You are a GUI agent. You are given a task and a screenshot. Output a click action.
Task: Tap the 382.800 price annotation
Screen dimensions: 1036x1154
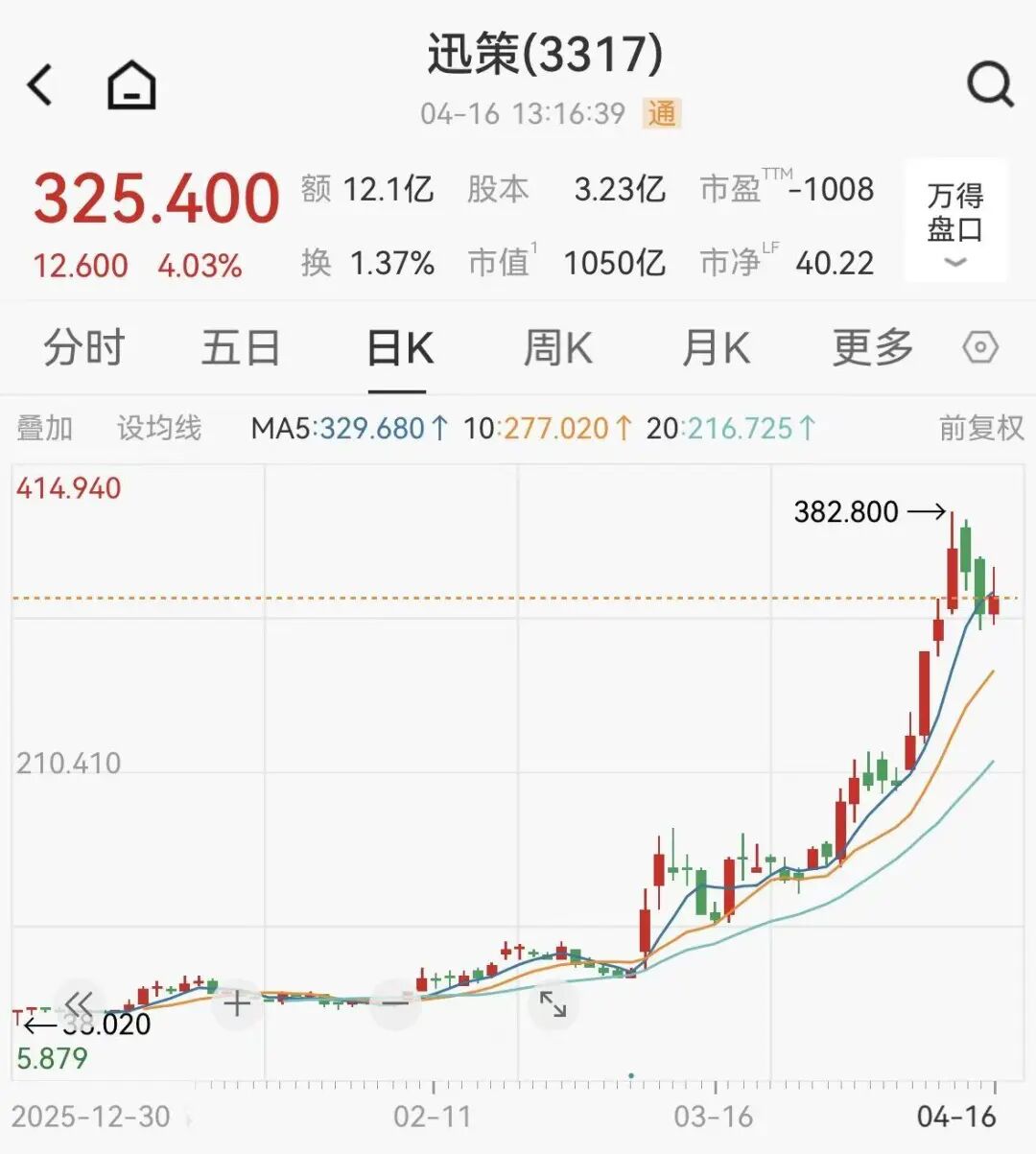[846, 512]
